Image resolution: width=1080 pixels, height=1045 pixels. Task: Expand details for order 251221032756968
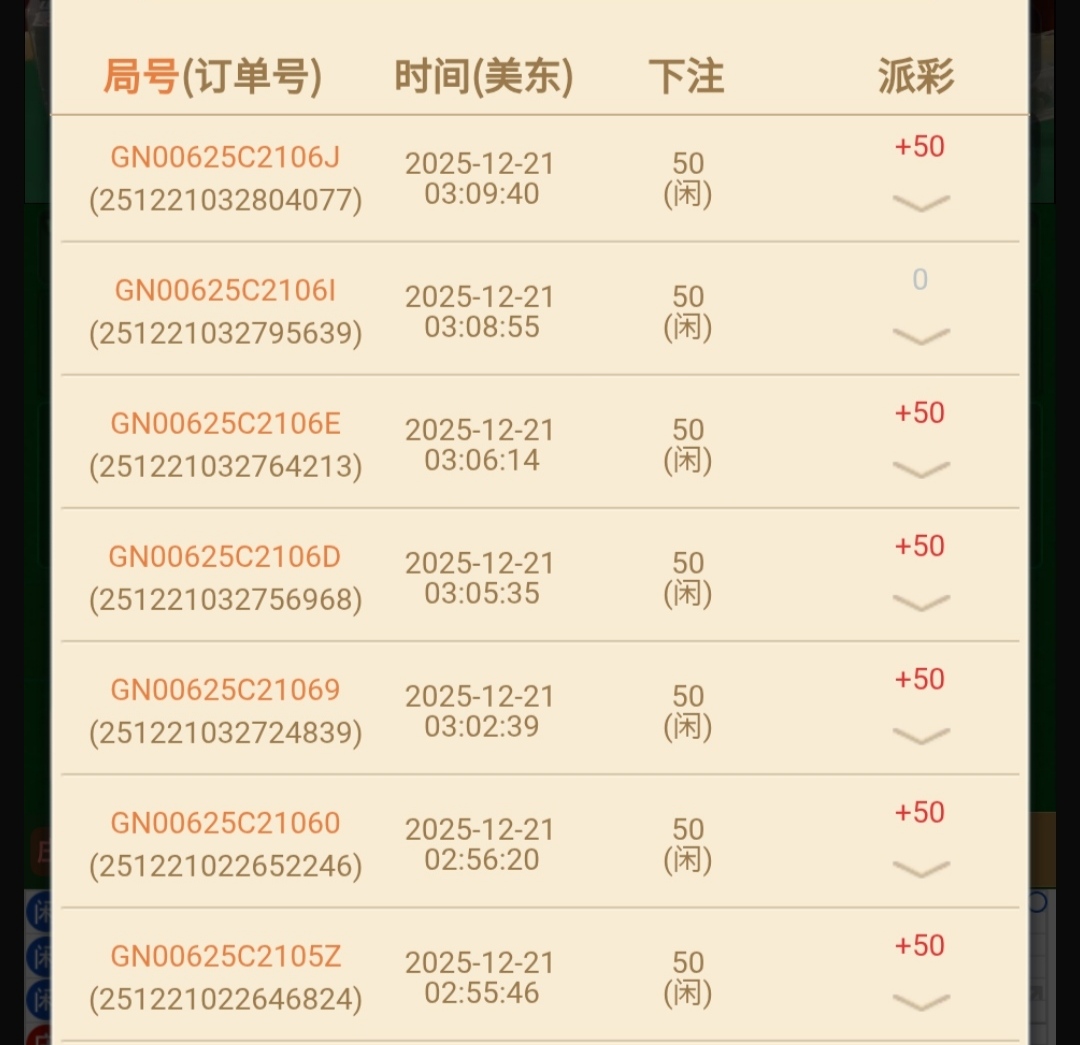pyautogui.click(x=920, y=602)
